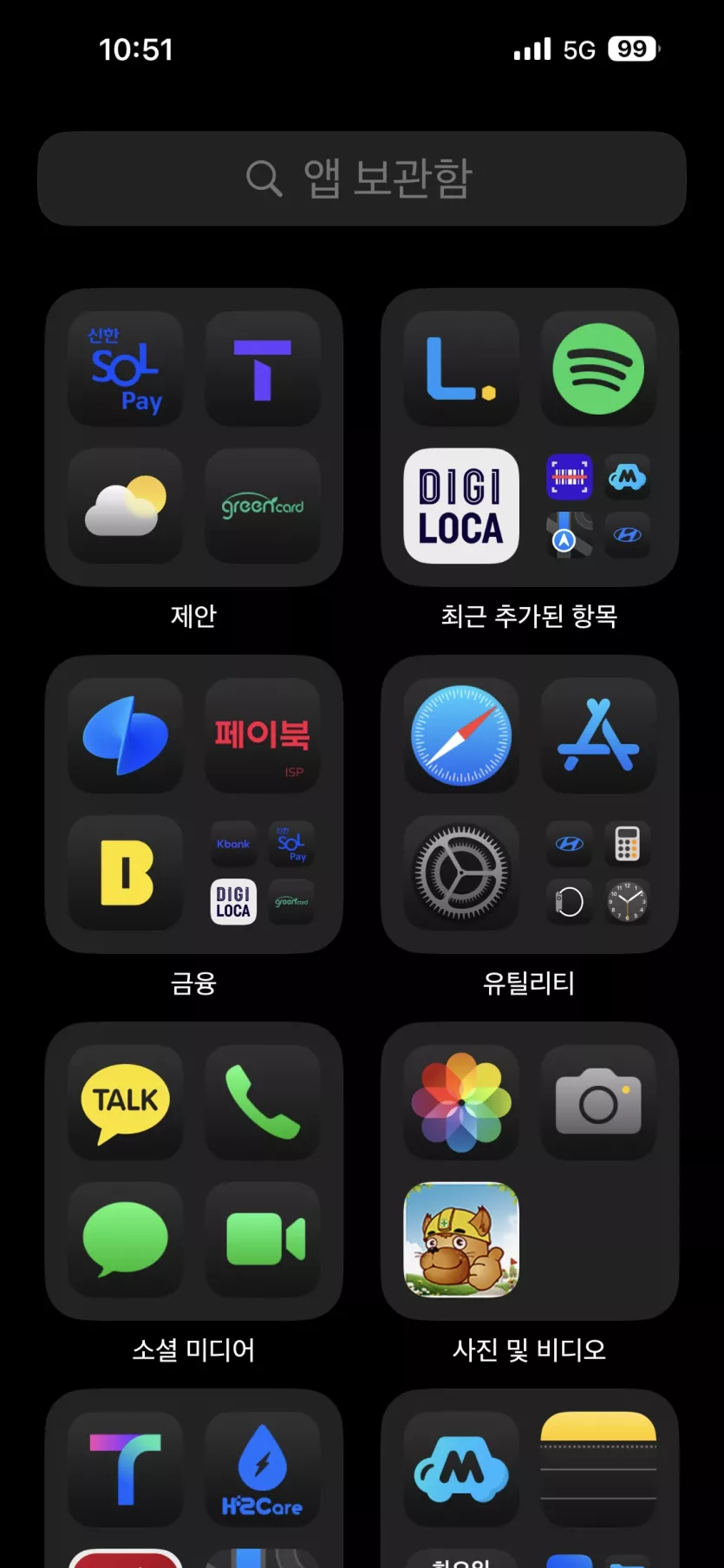Open the Messages app
Screen dimensions: 724x1568
126,1239
